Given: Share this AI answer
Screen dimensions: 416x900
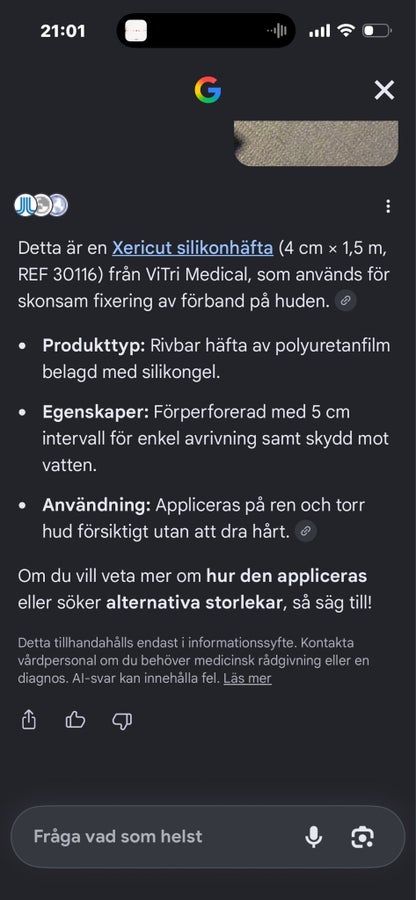Looking at the screenshot, I should pyautogui.click(x=29, y=719).
